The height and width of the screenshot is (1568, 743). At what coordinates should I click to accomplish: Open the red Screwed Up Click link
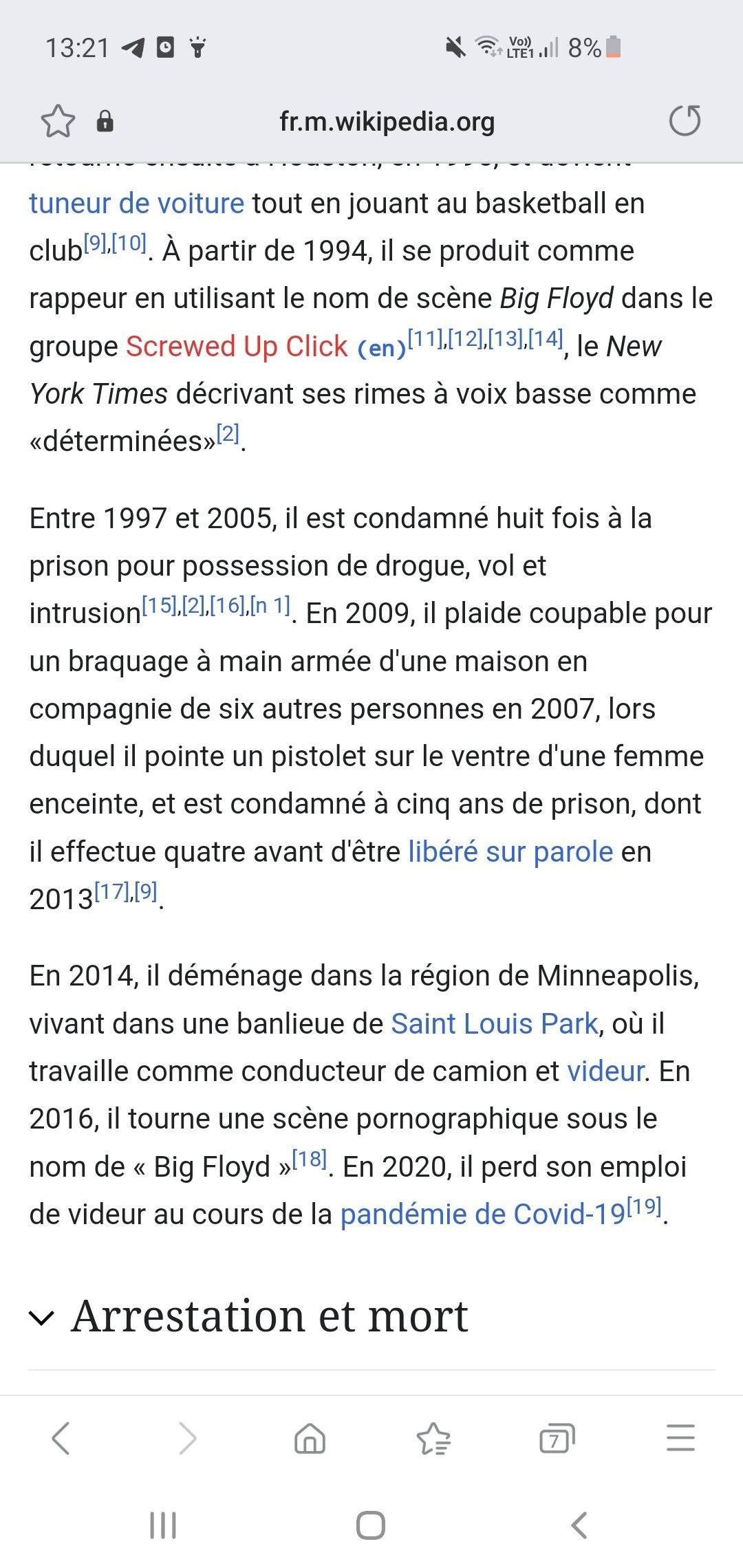(237, 346)
